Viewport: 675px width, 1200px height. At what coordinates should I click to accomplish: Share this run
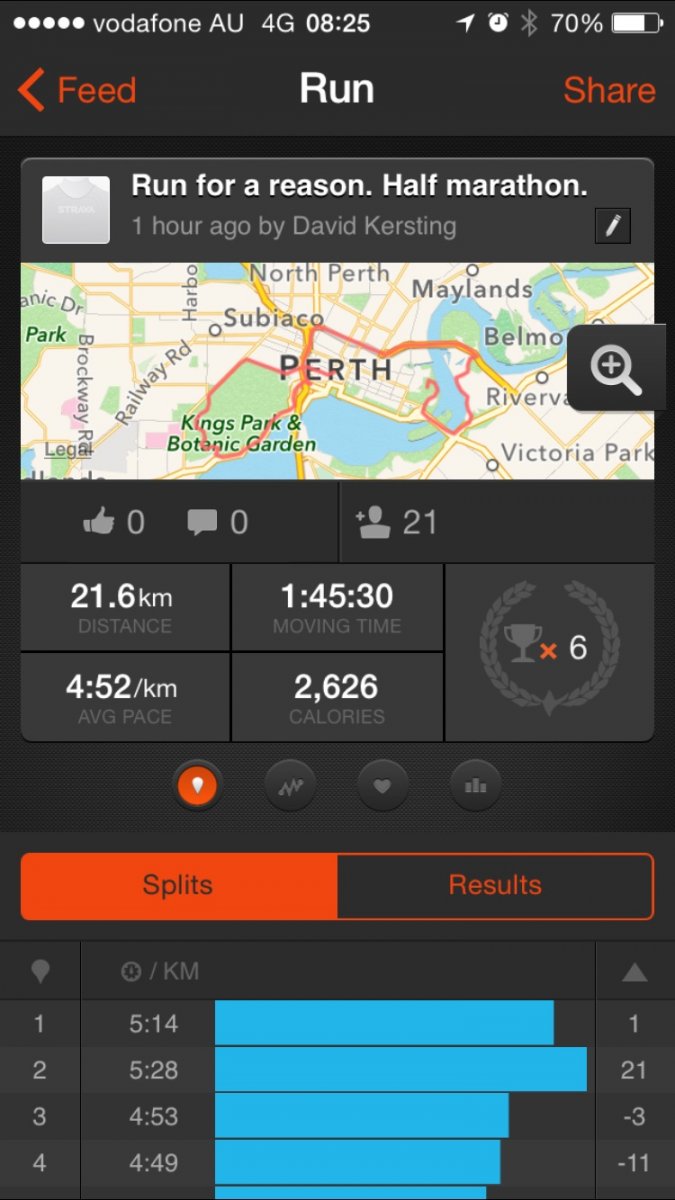tap(608, 91)
